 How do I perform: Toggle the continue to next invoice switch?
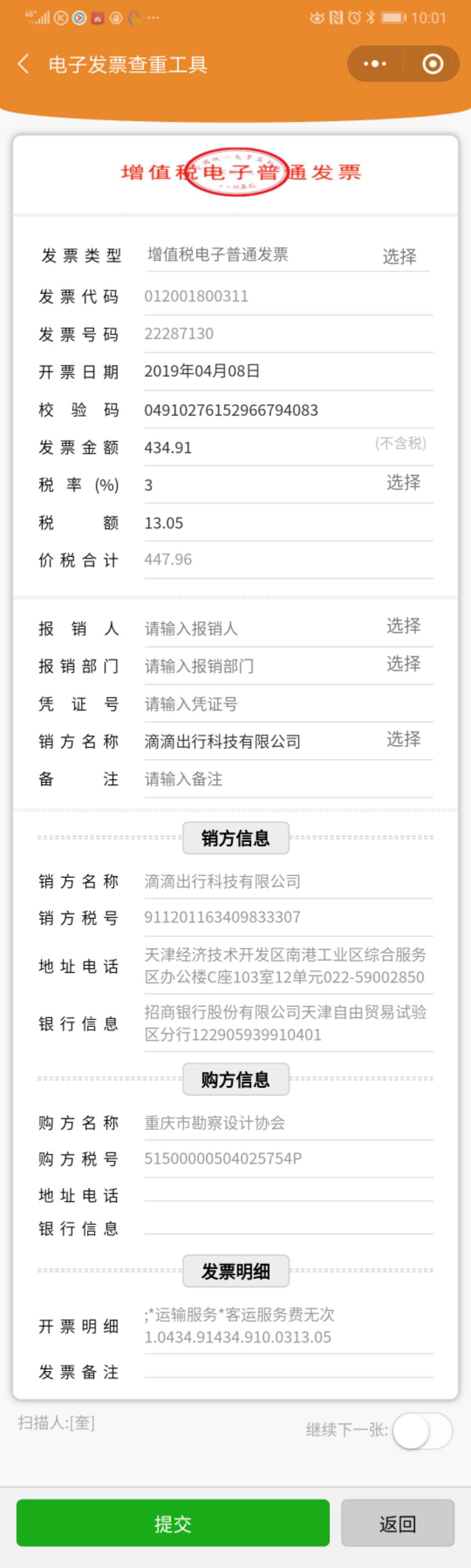[422, 1431]
